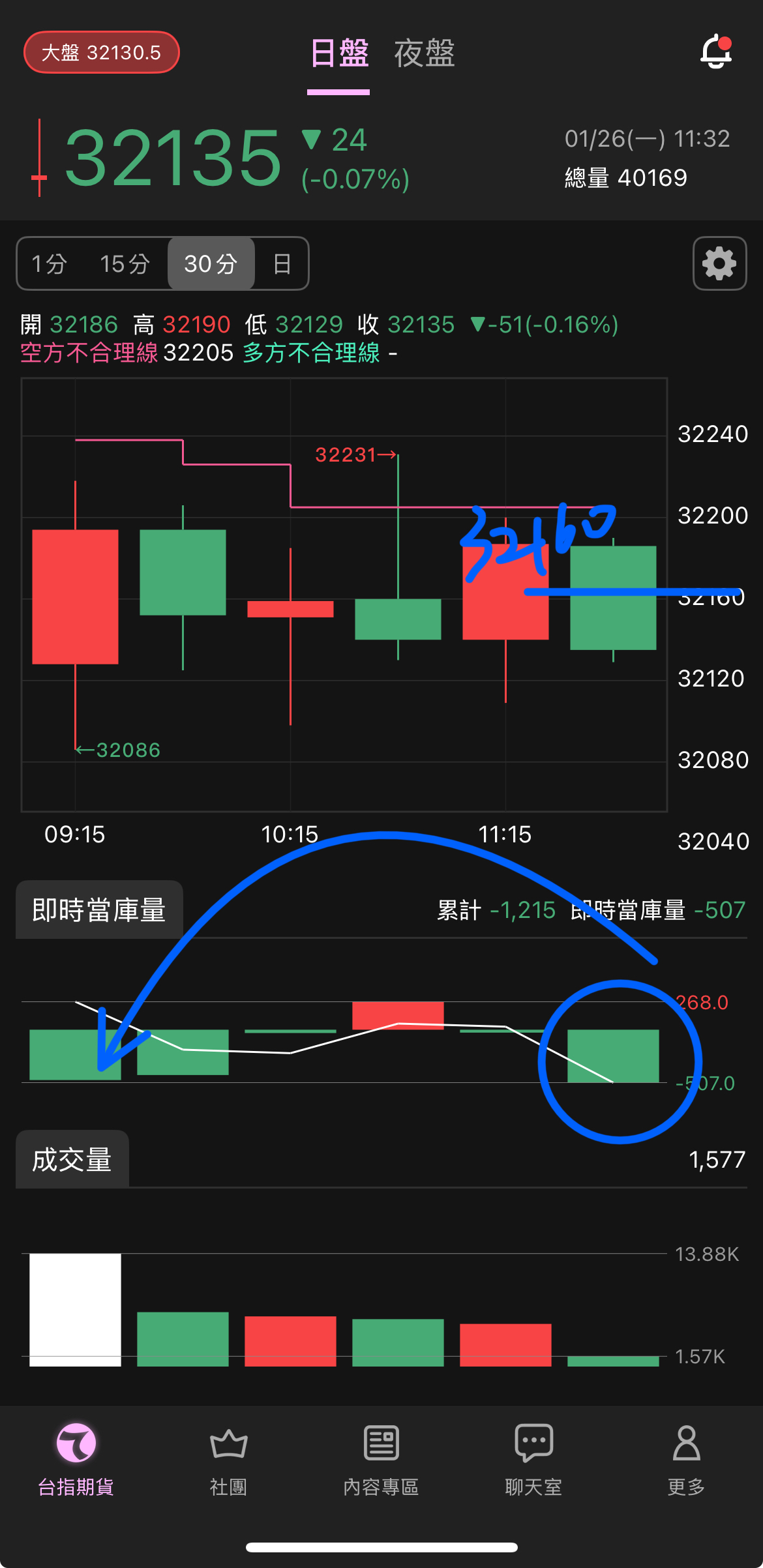Screen dimensions: 763x1568
Task: Select the 日 daily timeframe
Action: [282, 263]
